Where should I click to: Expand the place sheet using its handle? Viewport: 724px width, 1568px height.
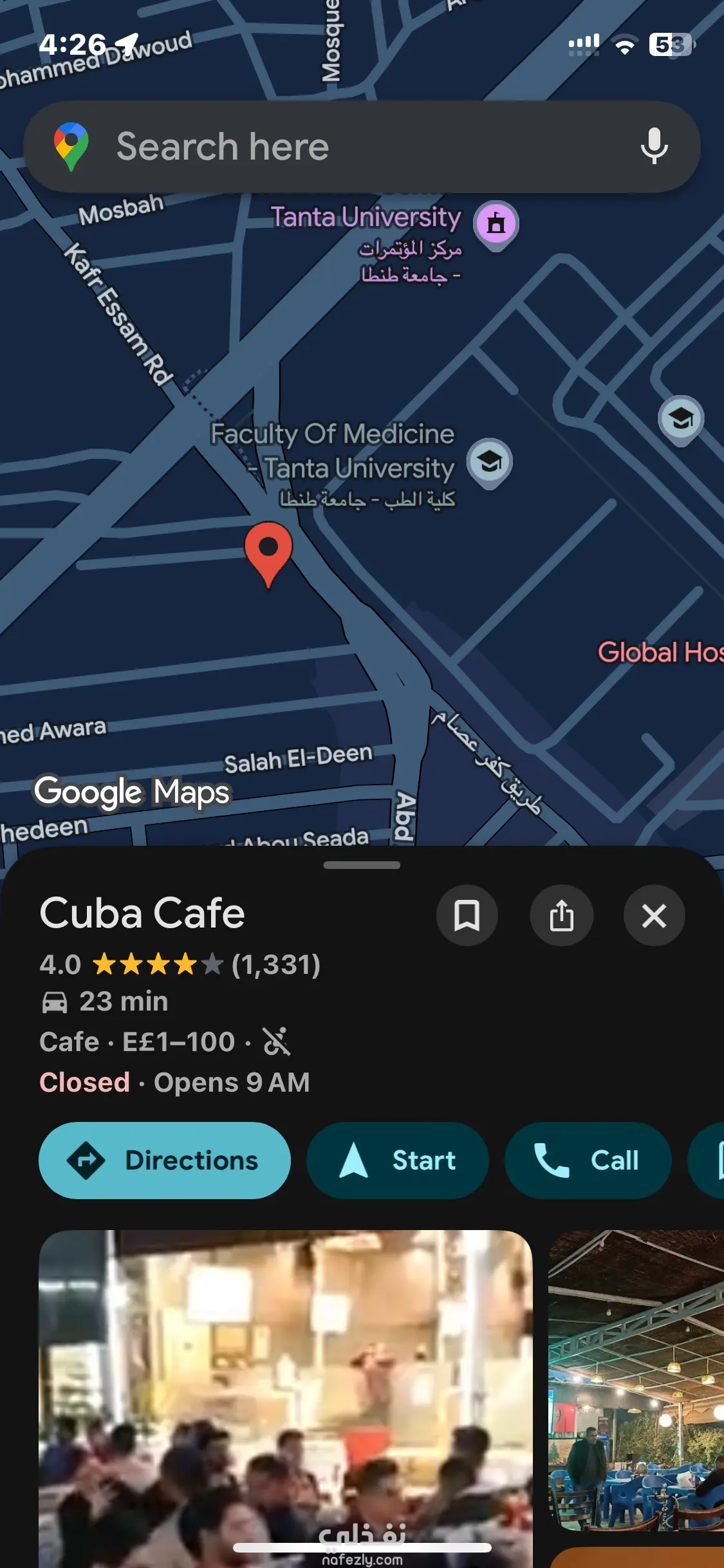click(362, 865)
